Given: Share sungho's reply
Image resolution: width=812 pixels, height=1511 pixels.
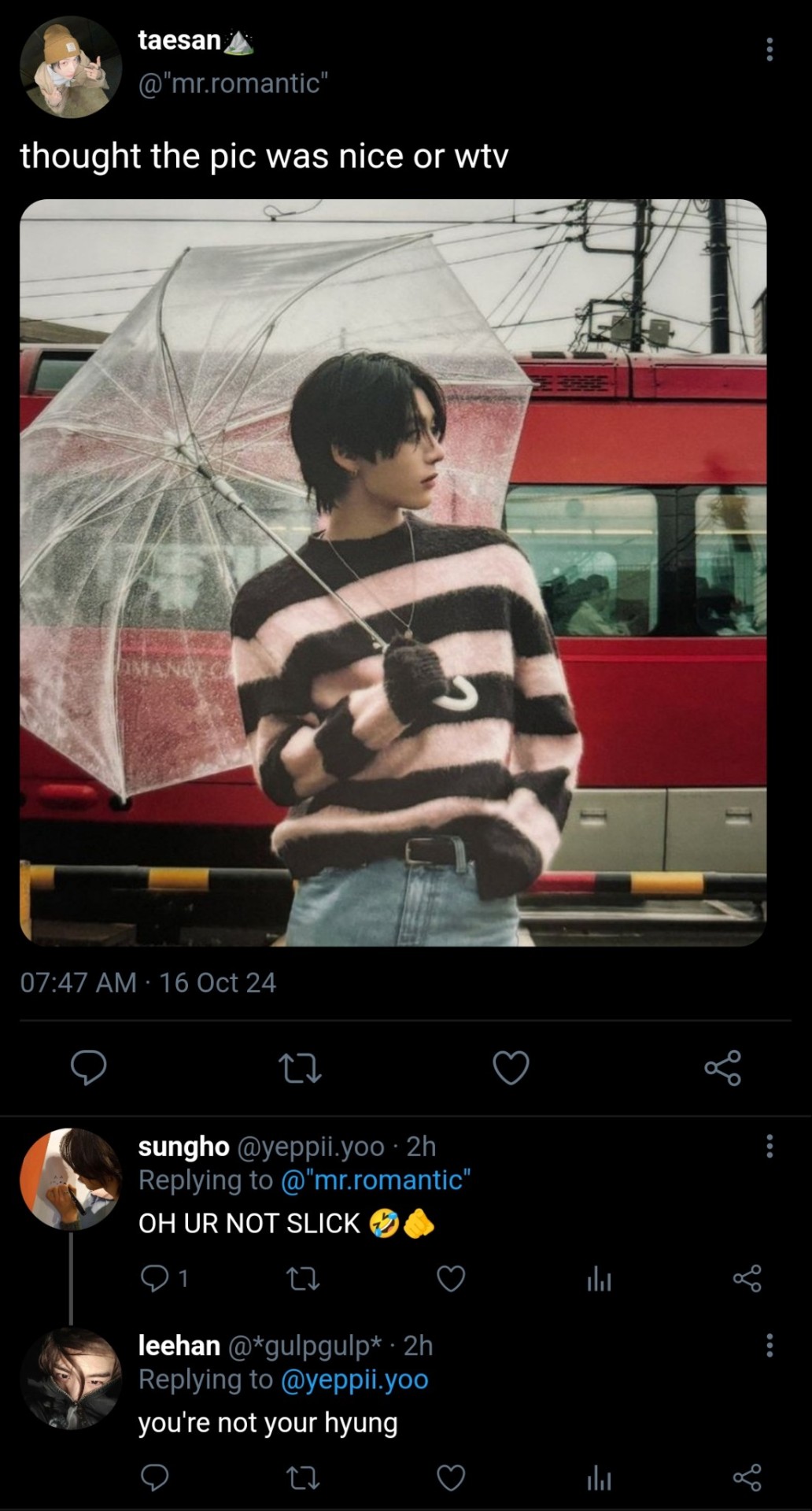Looking at the screenshot, I should [x=747, y=1279].
